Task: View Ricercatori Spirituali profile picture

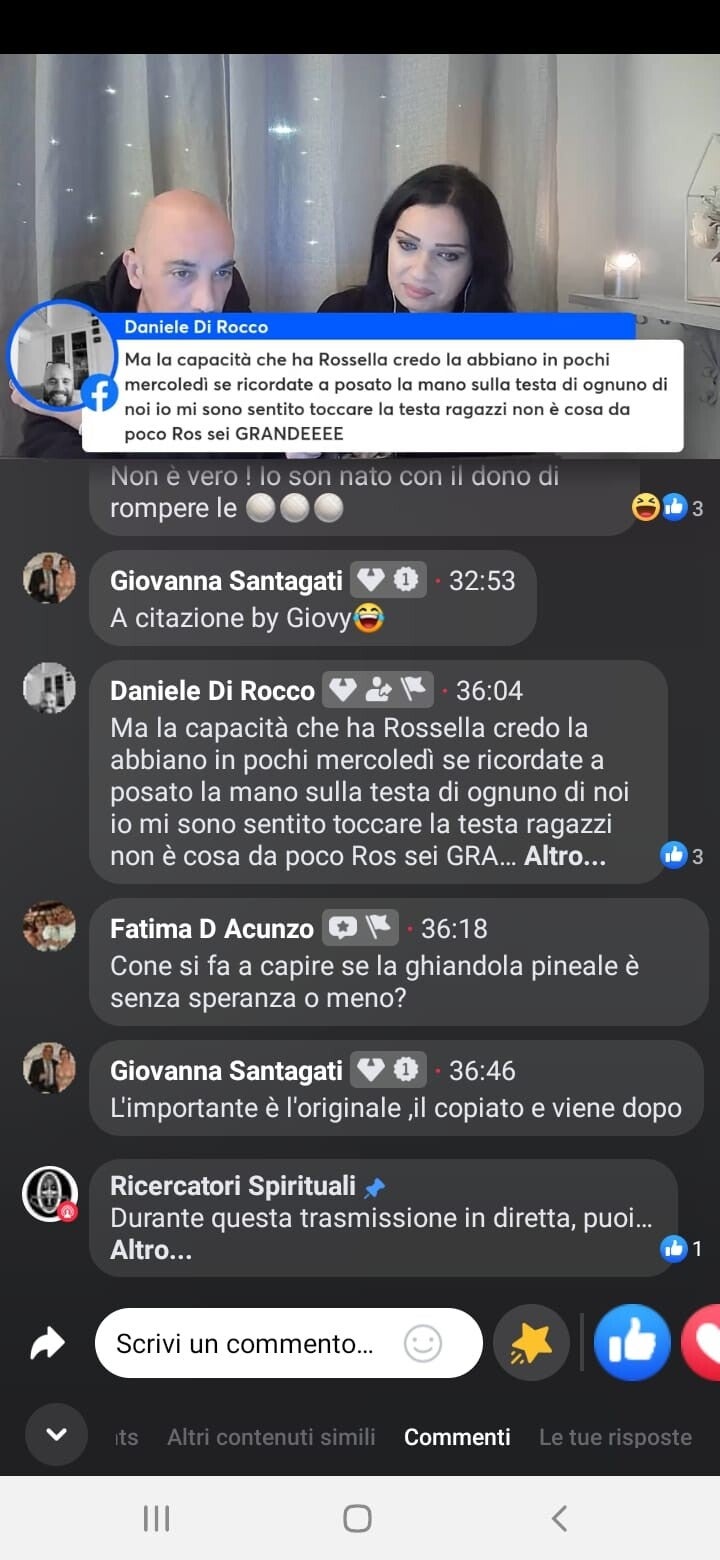Action: click(x=50, y=1193)
